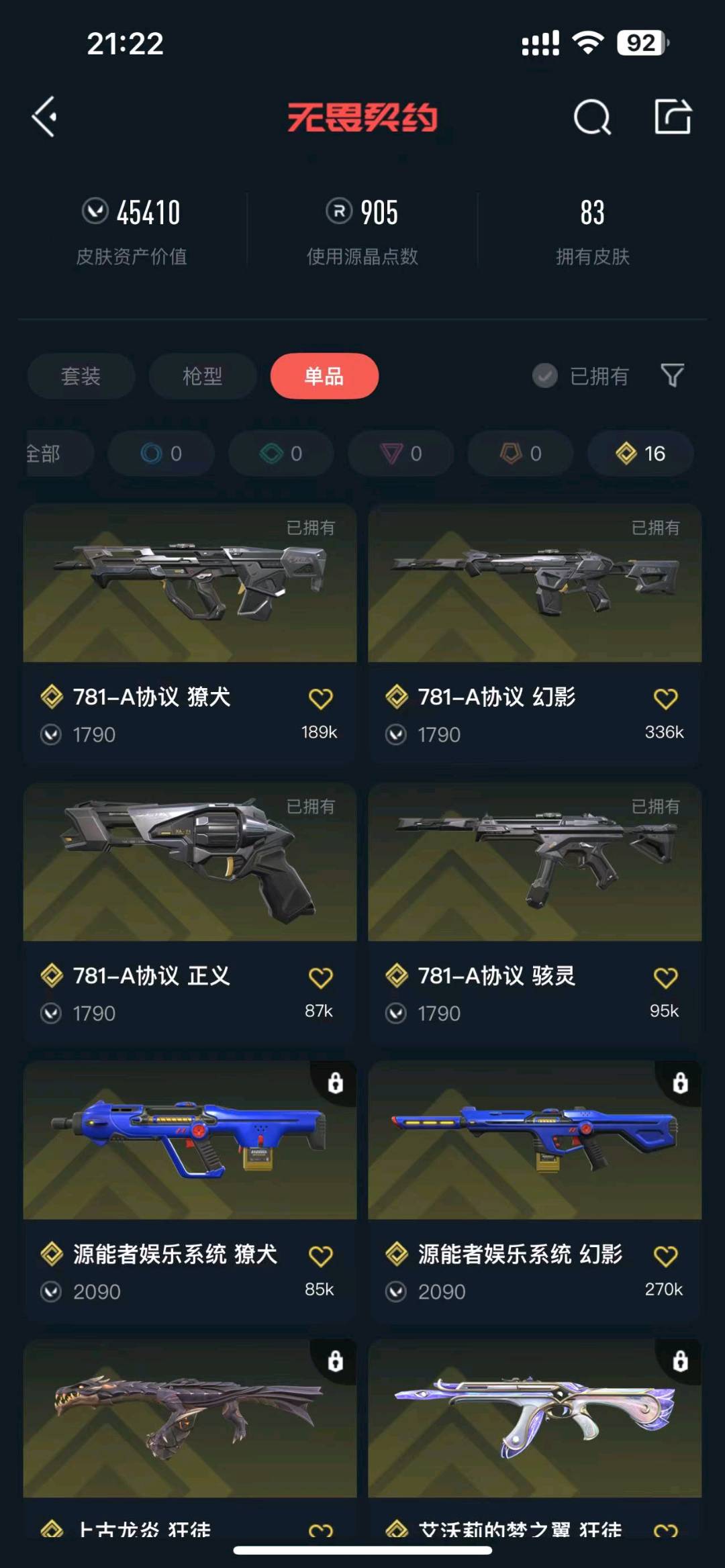Filter by the gold rarity chip showing 16
725x1568 pixels.
point(640,454)
